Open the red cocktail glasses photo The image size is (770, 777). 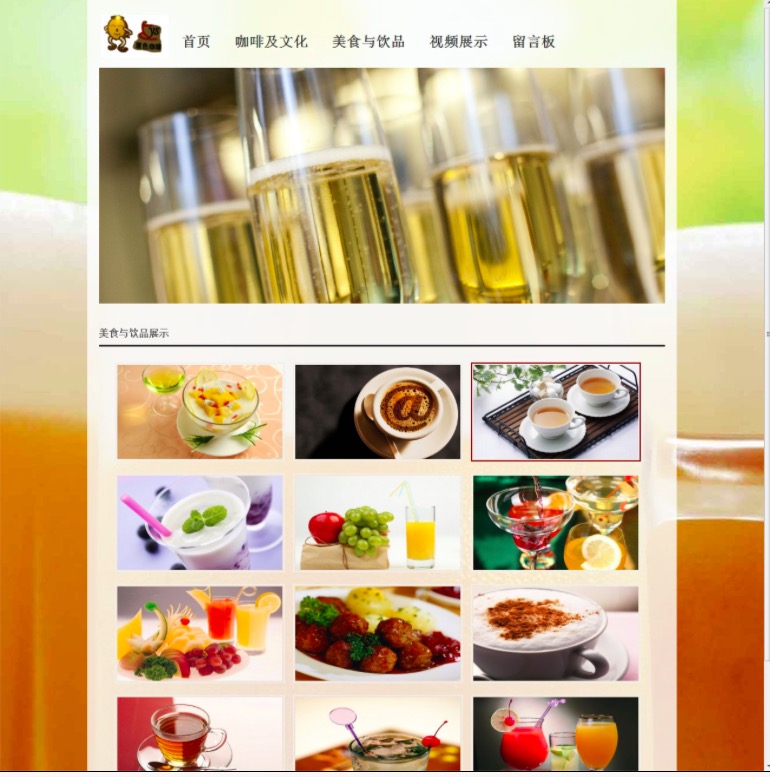pos(555,522)
